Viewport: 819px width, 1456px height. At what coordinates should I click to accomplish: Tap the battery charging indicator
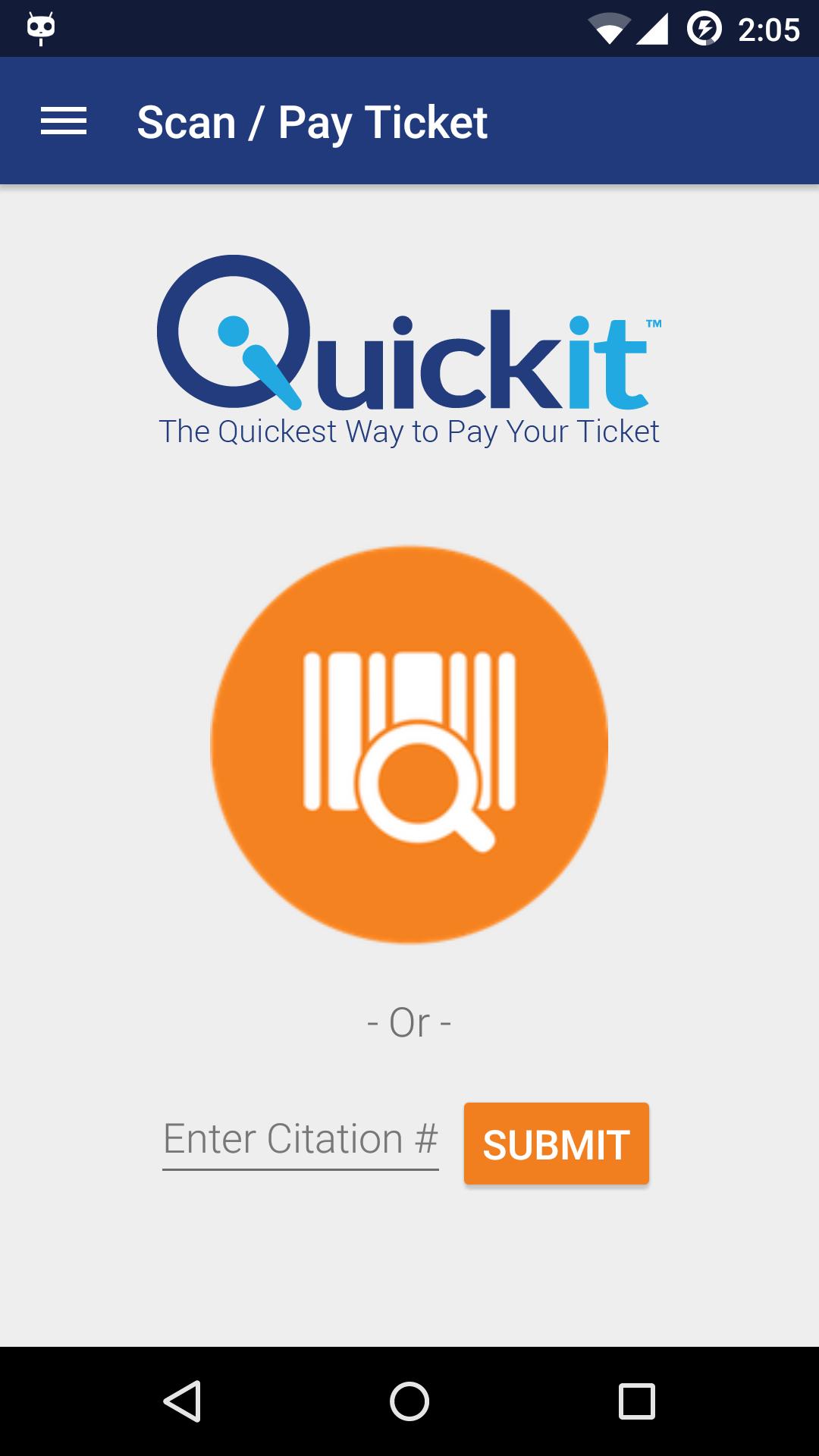tap(705, 29)
